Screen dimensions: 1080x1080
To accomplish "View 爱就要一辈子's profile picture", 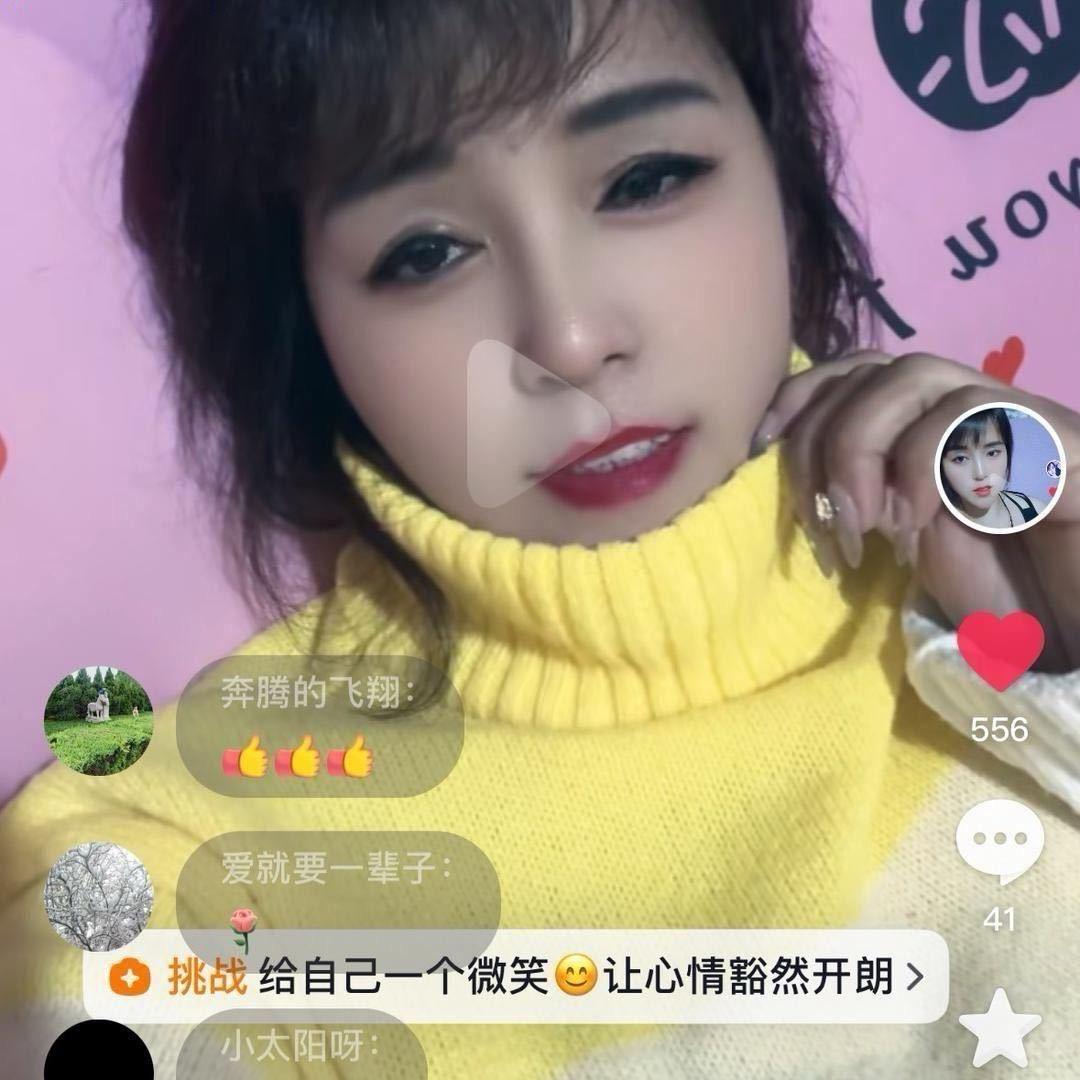I will (x=99, y=895).
